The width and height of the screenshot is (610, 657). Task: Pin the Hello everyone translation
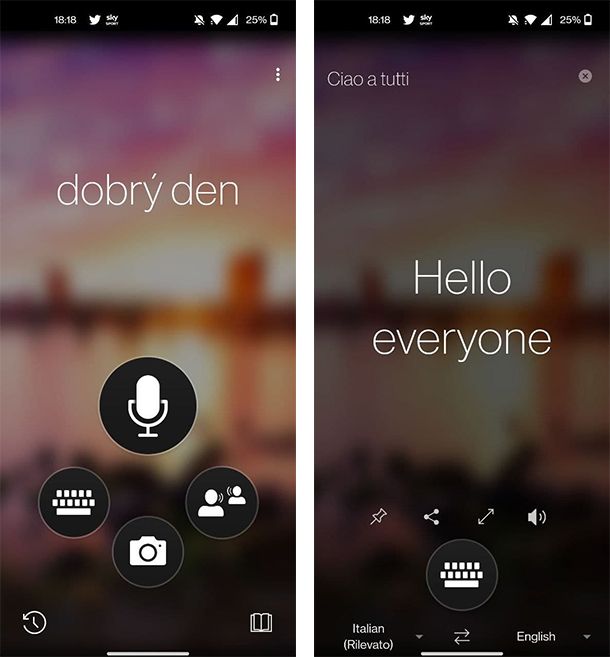(378, 517)
